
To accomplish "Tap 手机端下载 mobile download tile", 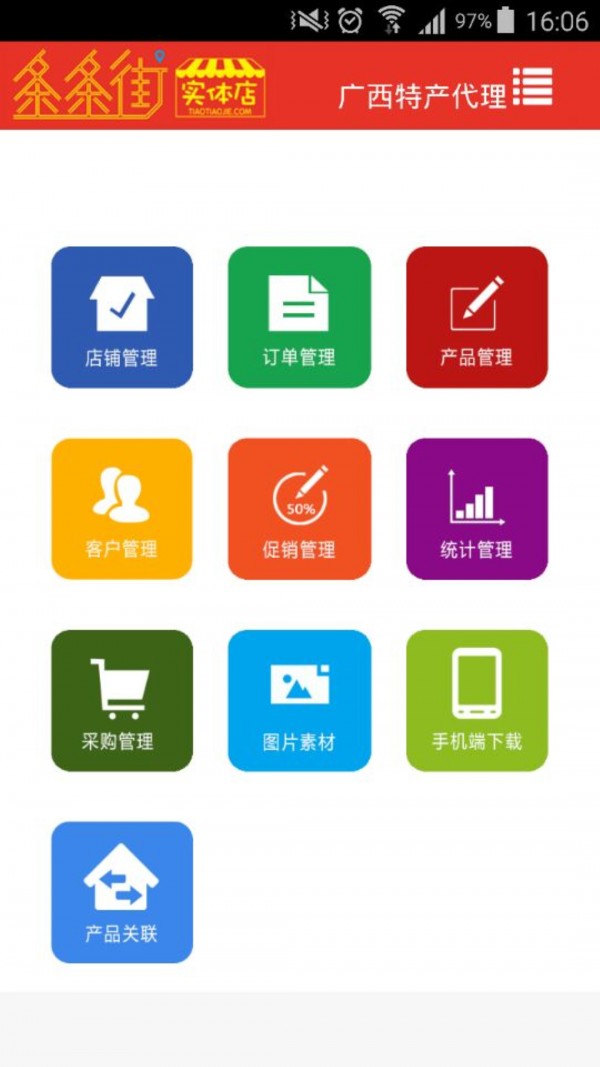I will (477, 701).
